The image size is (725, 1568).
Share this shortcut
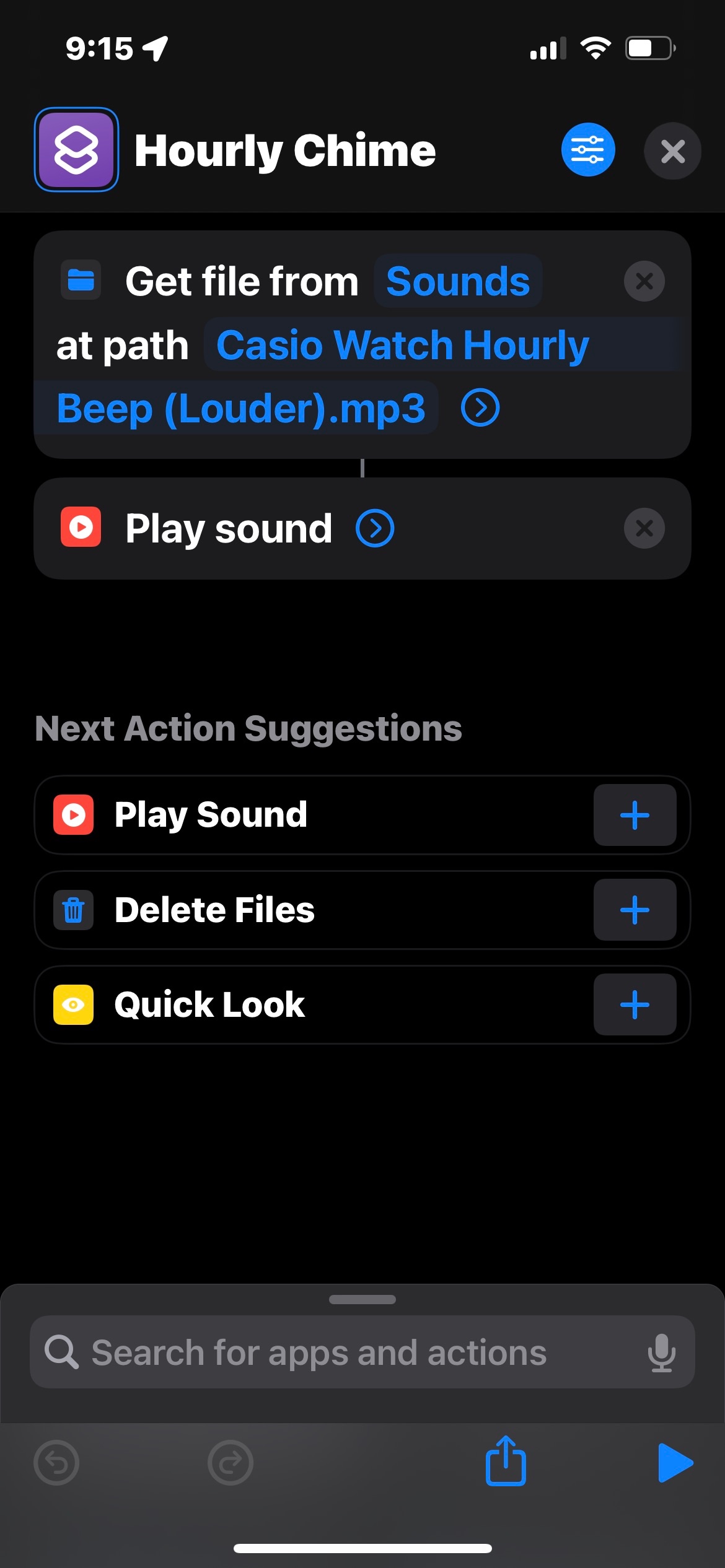[506, 1461]
